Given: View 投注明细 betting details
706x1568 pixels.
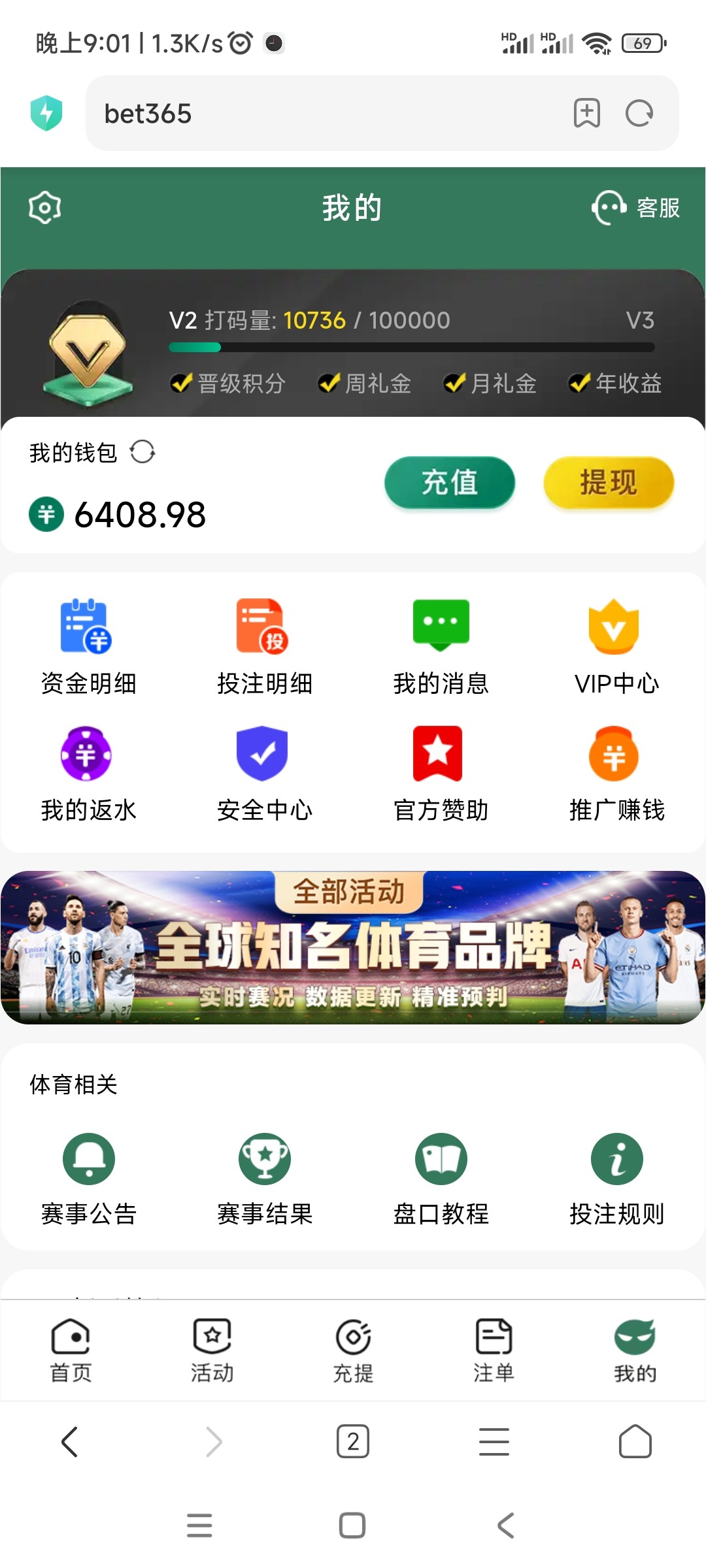Looking at the screenshot, I should click(265, 646).
